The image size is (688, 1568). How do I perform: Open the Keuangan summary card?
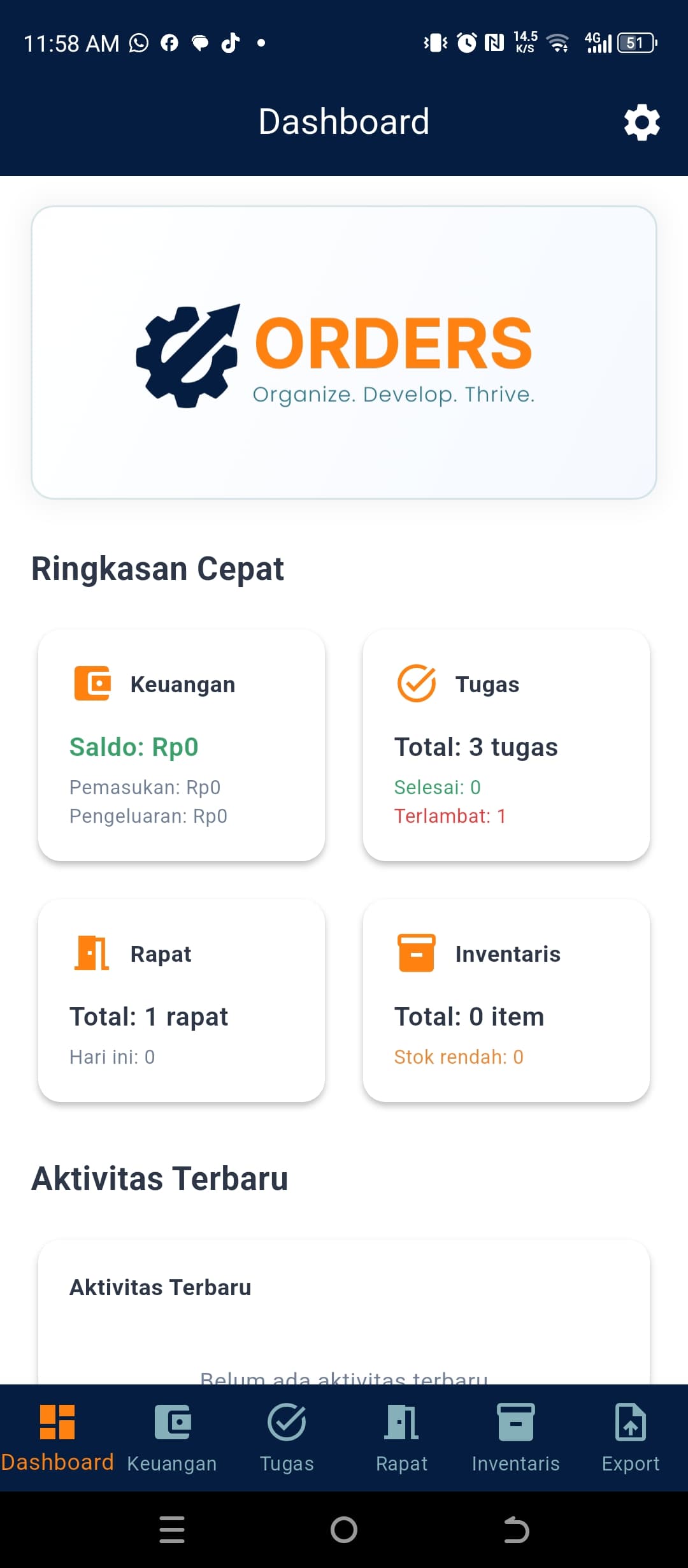coord(182,746)
